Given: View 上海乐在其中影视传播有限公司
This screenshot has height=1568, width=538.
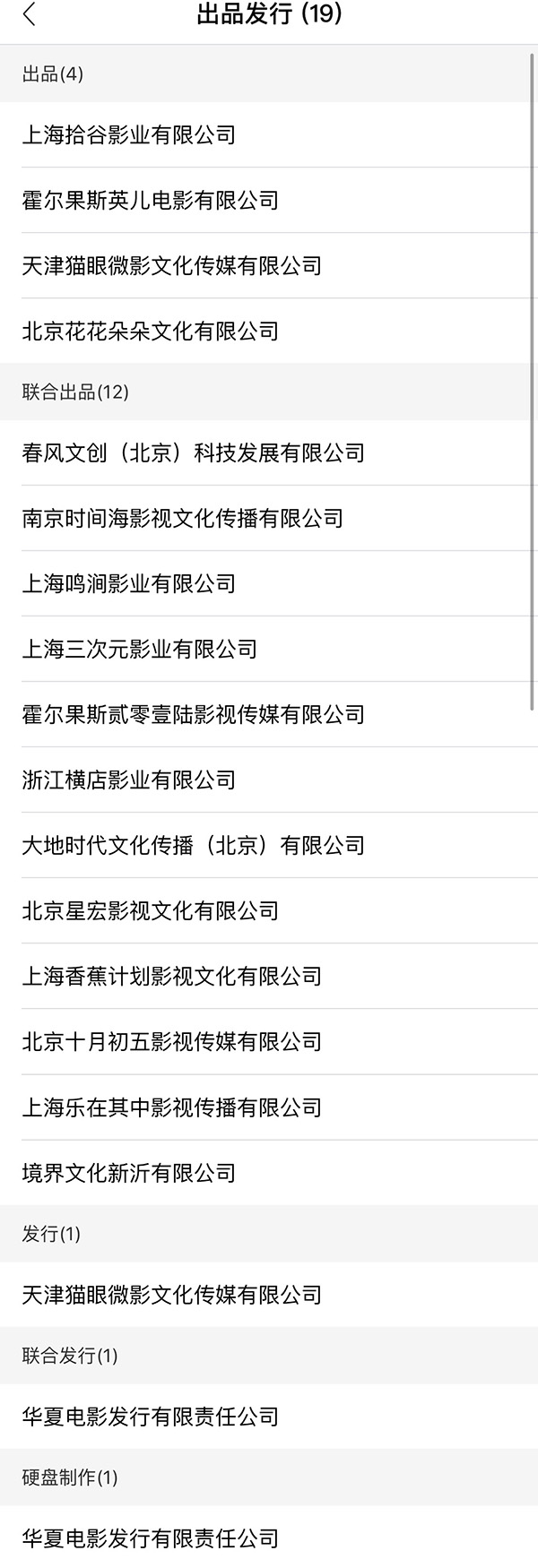Looking at the screenshot, I should 172,1107.
